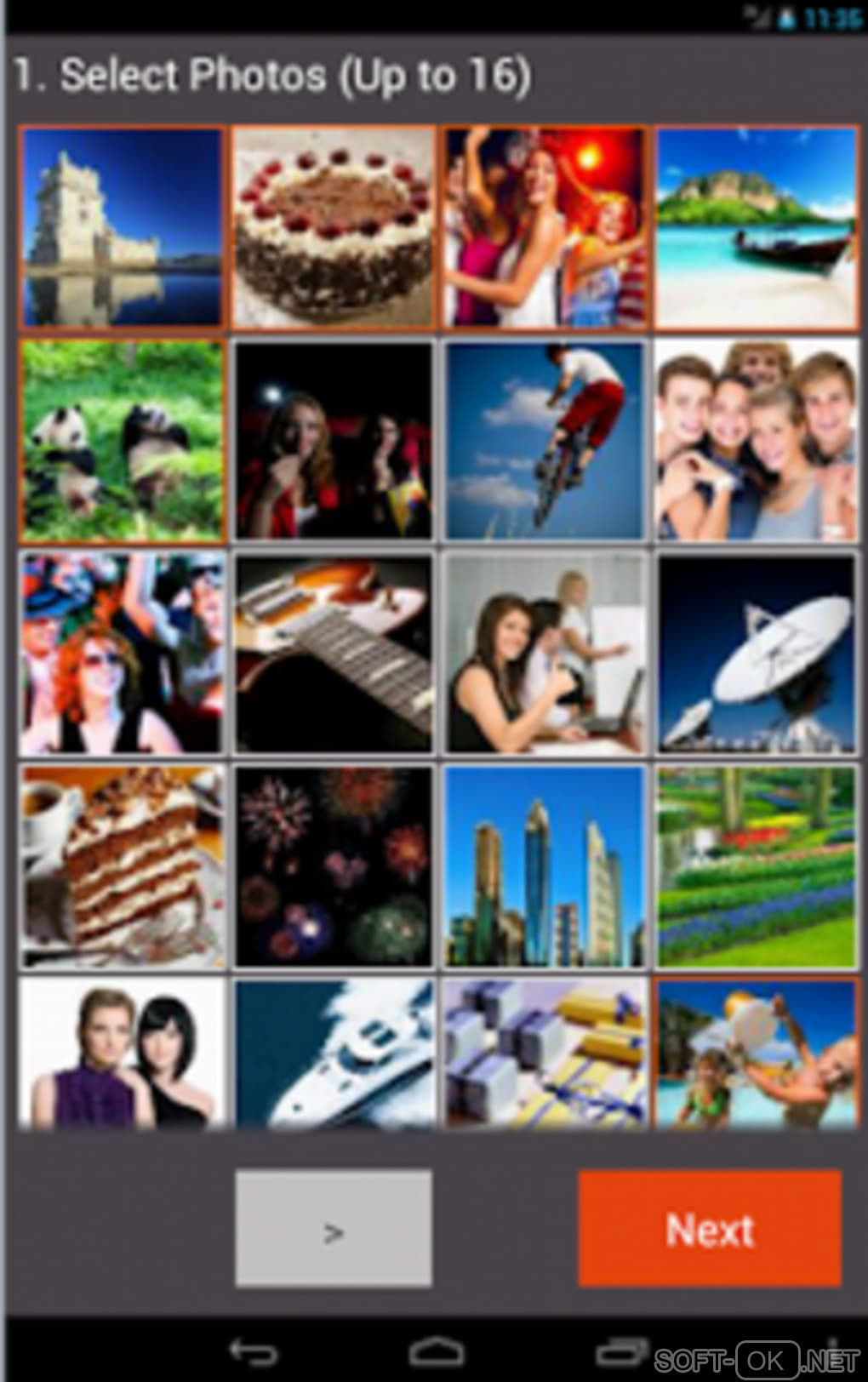The width and height of the screenshot is (868, 1382).
Task: Pick the white yacht photo
Action: point(334,1054)
